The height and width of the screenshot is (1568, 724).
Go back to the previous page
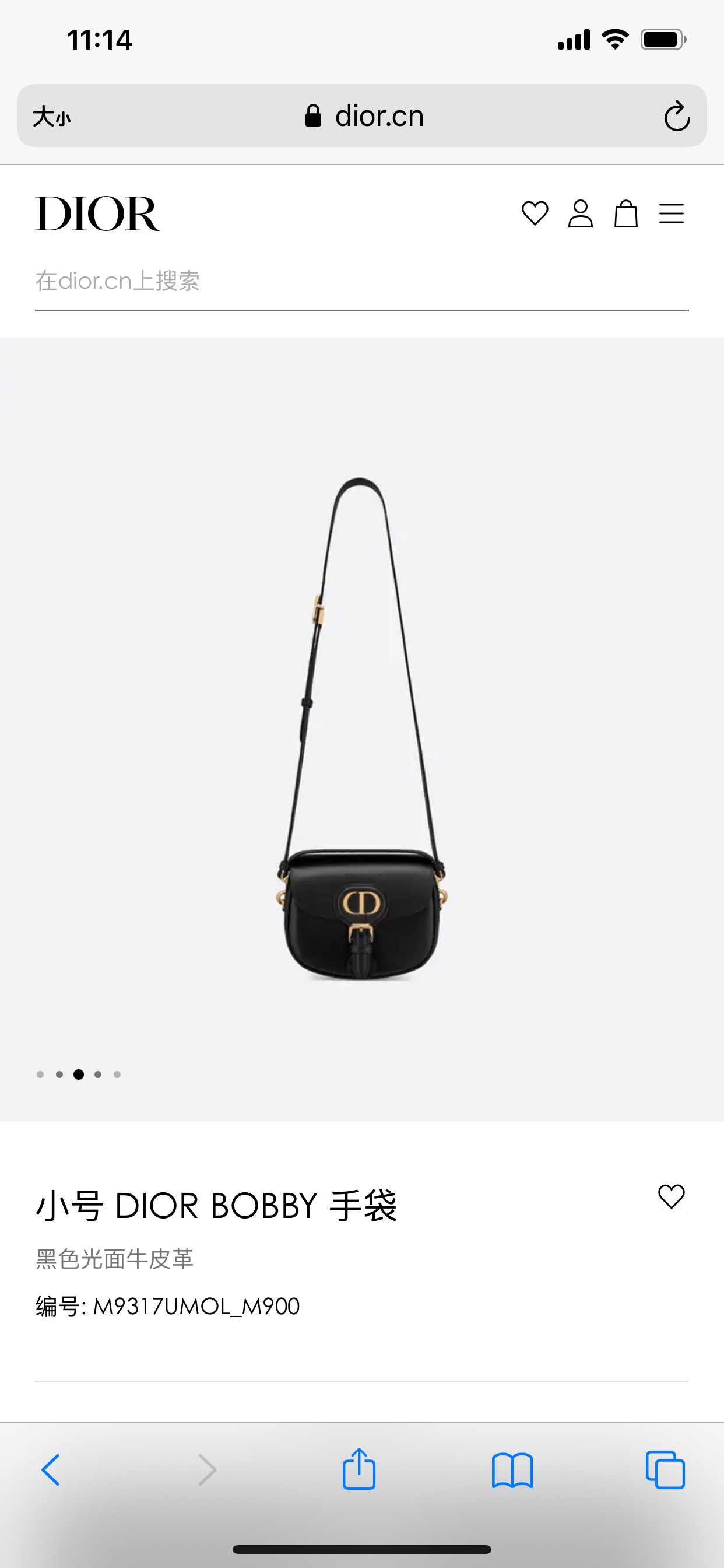click(x=51, y=1471)
